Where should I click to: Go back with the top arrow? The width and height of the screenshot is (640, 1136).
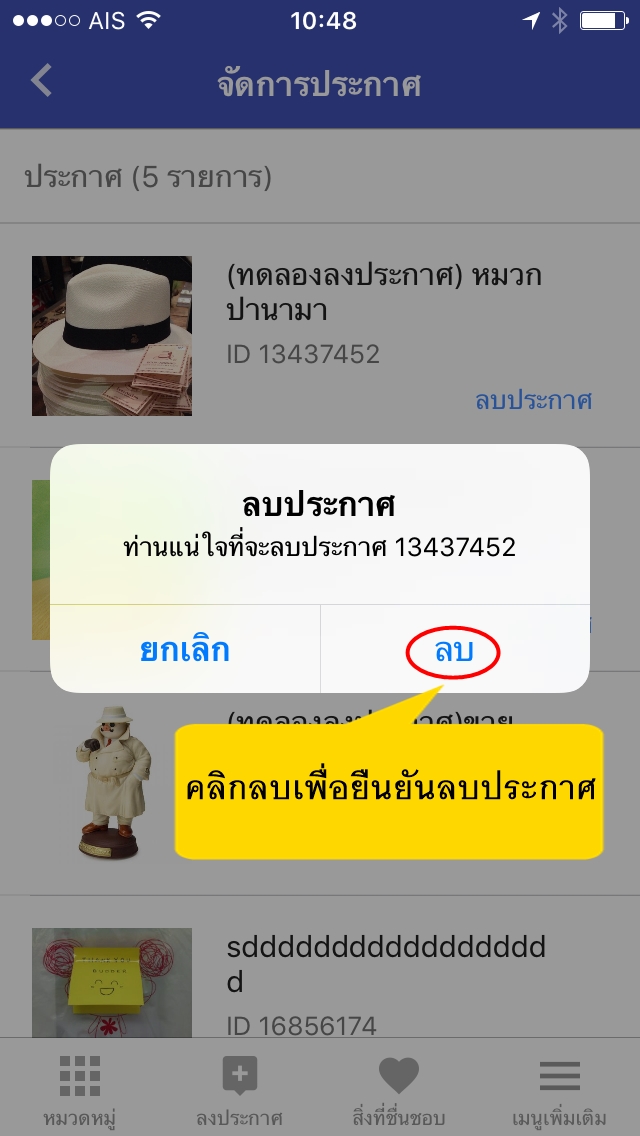[41, 80]
